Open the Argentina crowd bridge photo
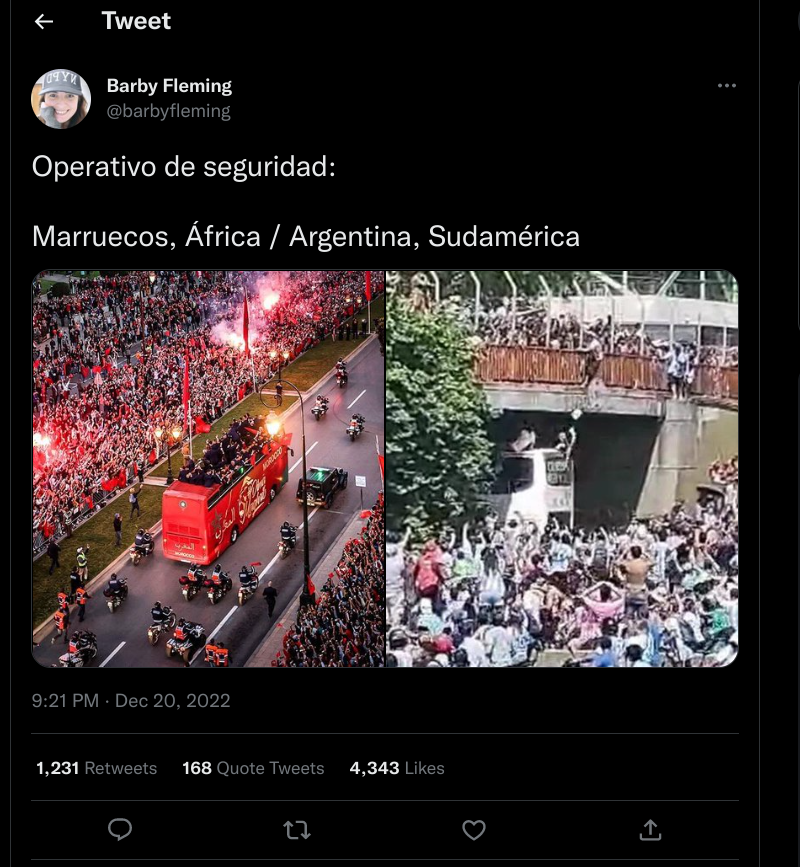 tap(562, 469)
